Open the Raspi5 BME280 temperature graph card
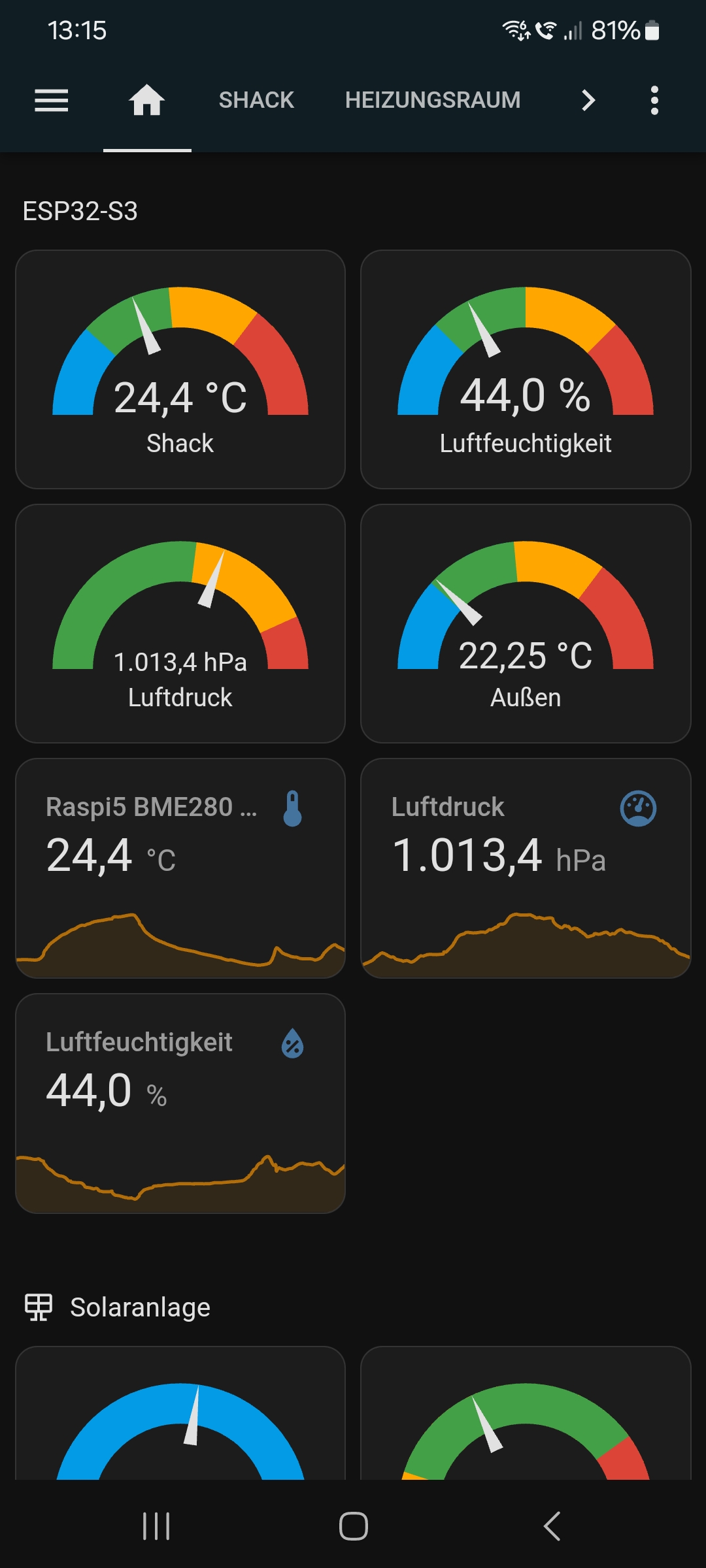 pos(180,868)
